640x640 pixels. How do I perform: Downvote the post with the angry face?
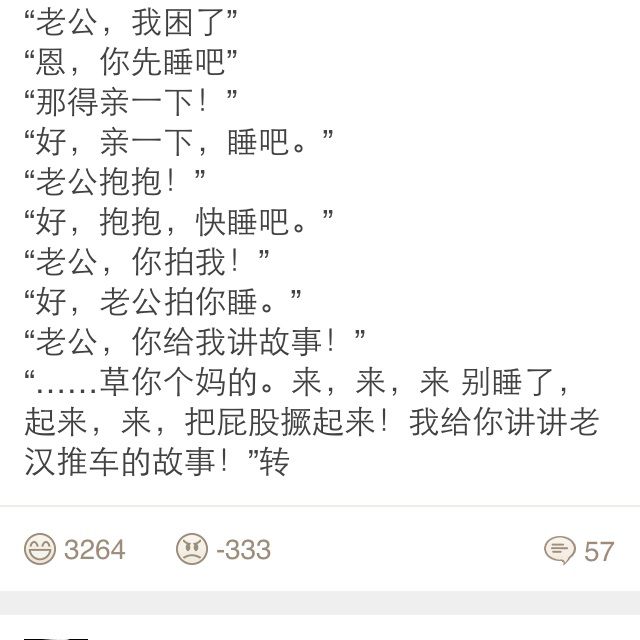point(193,549)
